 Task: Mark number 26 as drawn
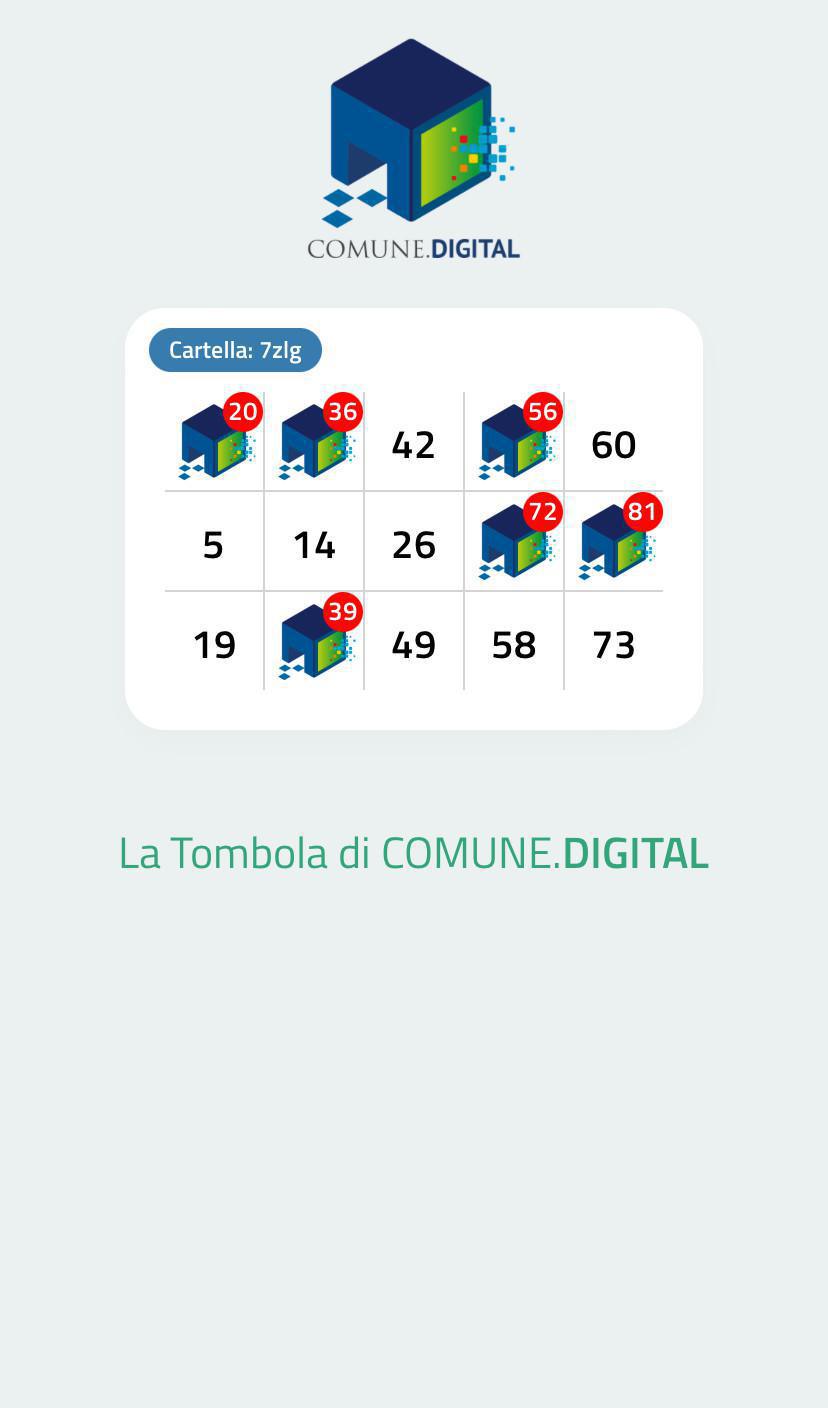pos(414,544)
